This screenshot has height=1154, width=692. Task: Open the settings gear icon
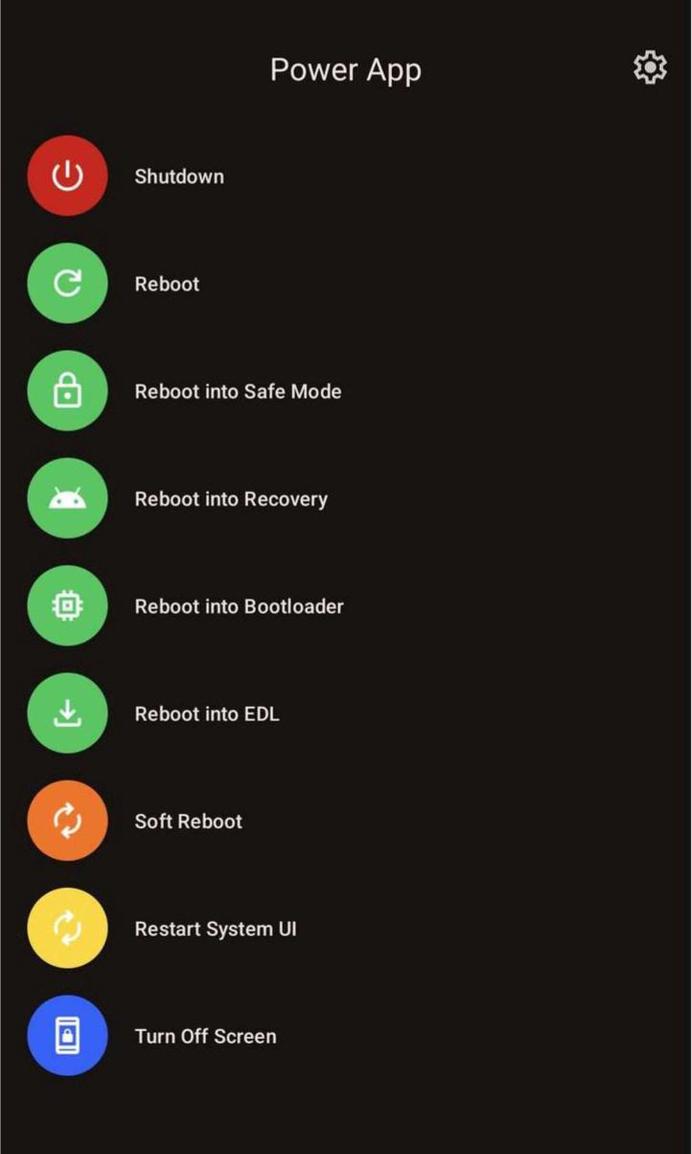(650, 68)
